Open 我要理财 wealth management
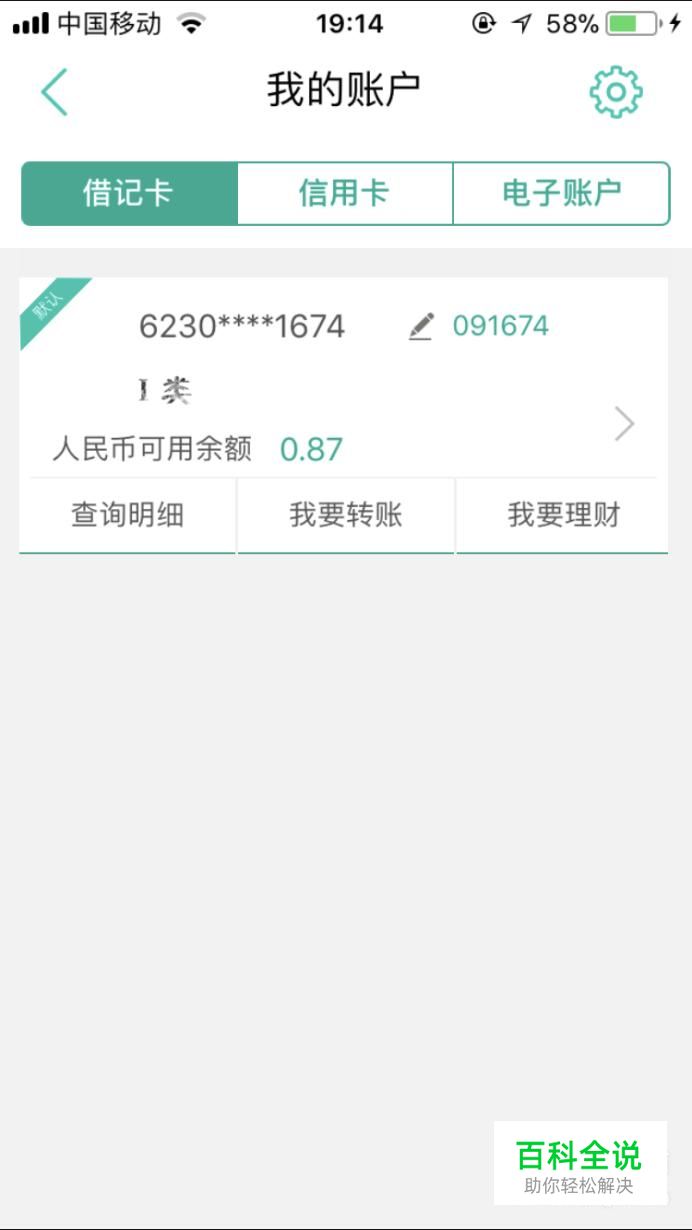Screen dimensions: 692x1230 [x=563, y=515]
